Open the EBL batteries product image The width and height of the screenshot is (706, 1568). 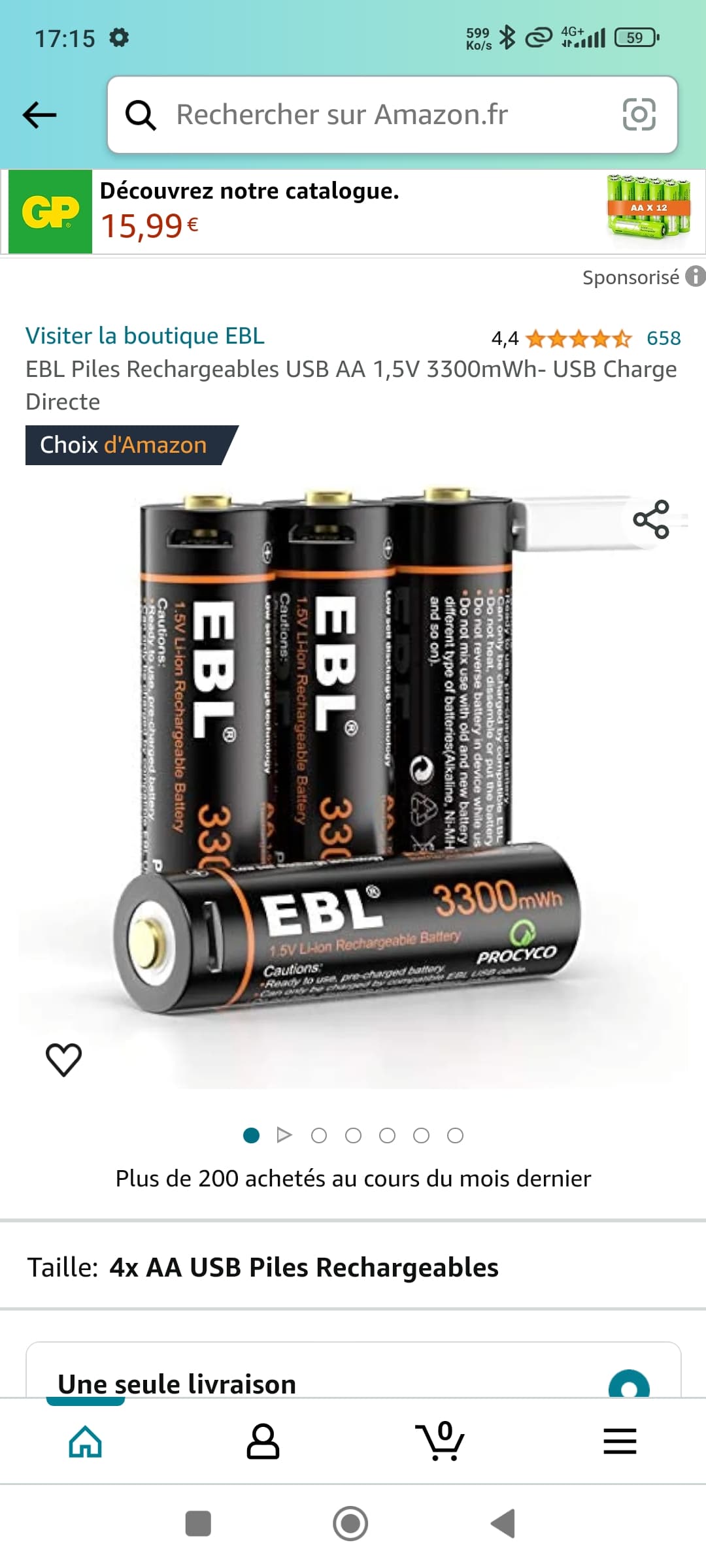click(353, 784)
